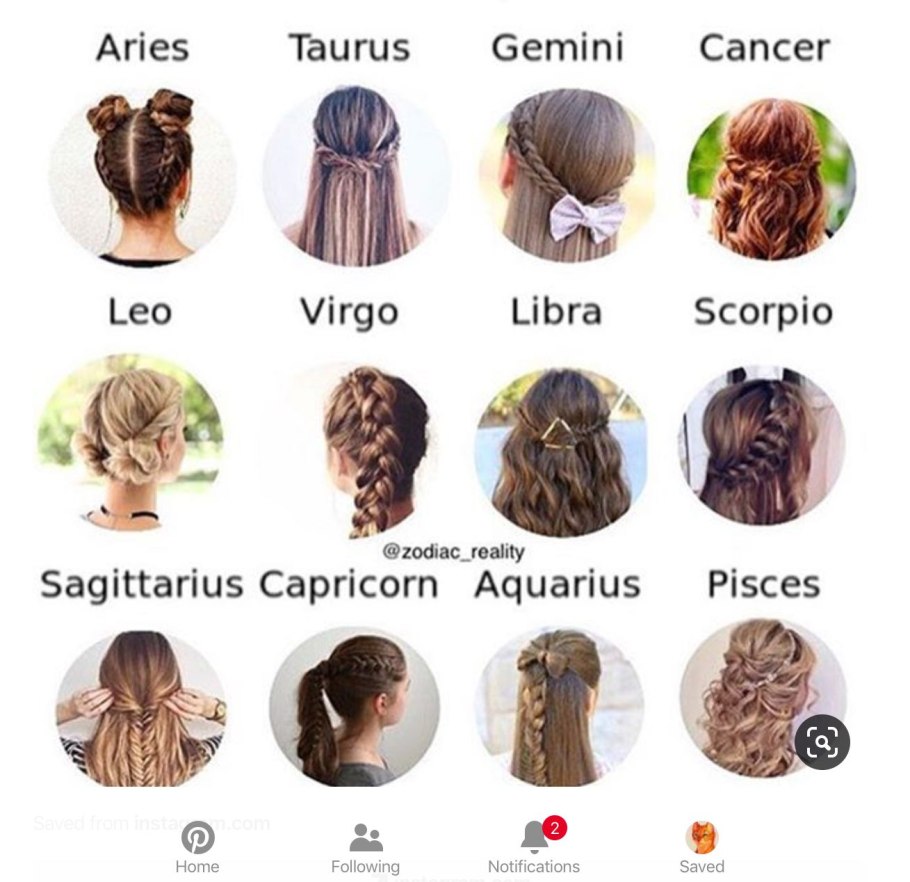Open the Notifications tab
This screenshot has height=882, width=910.
click(x=533, y=846)
